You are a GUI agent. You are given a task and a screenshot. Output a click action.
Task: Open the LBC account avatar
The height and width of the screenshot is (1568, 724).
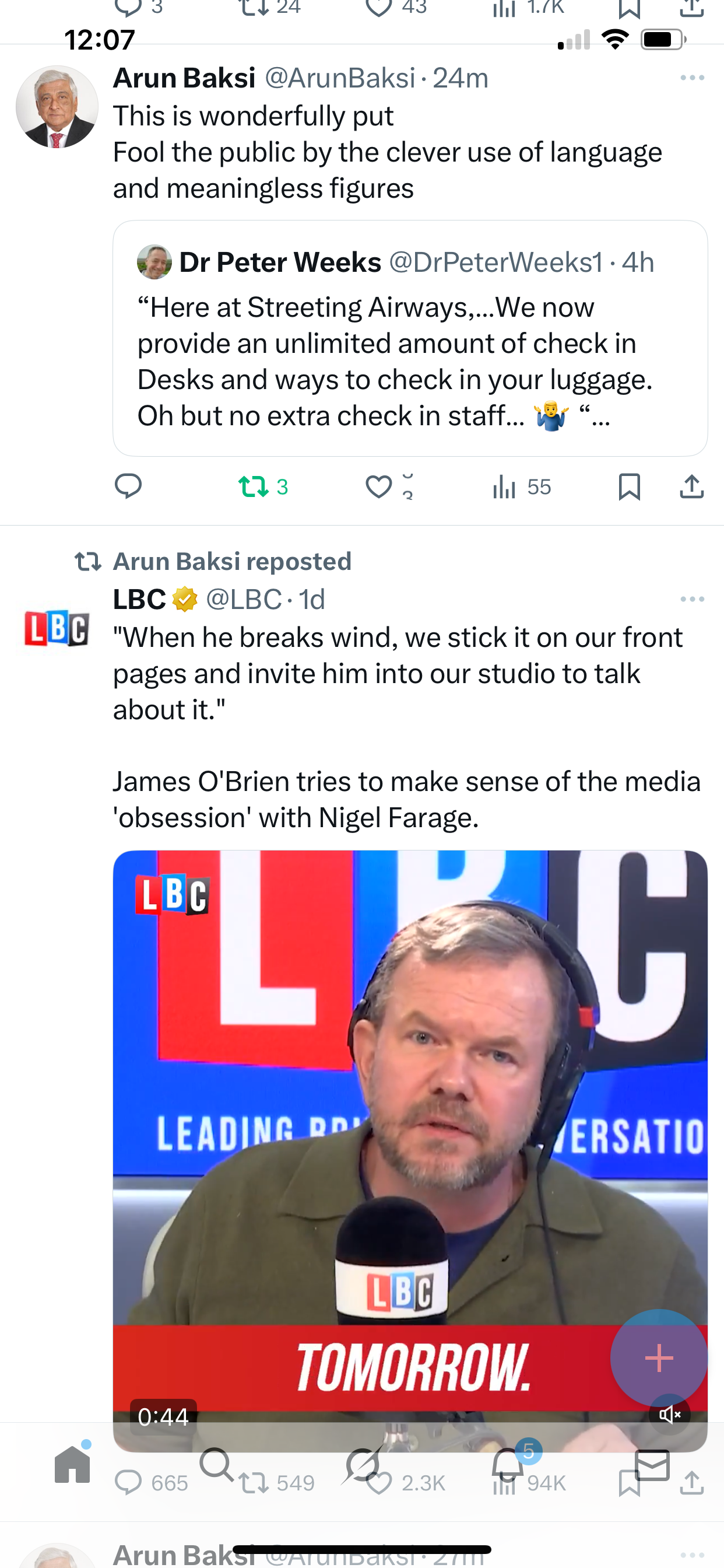tap(57, 628)
